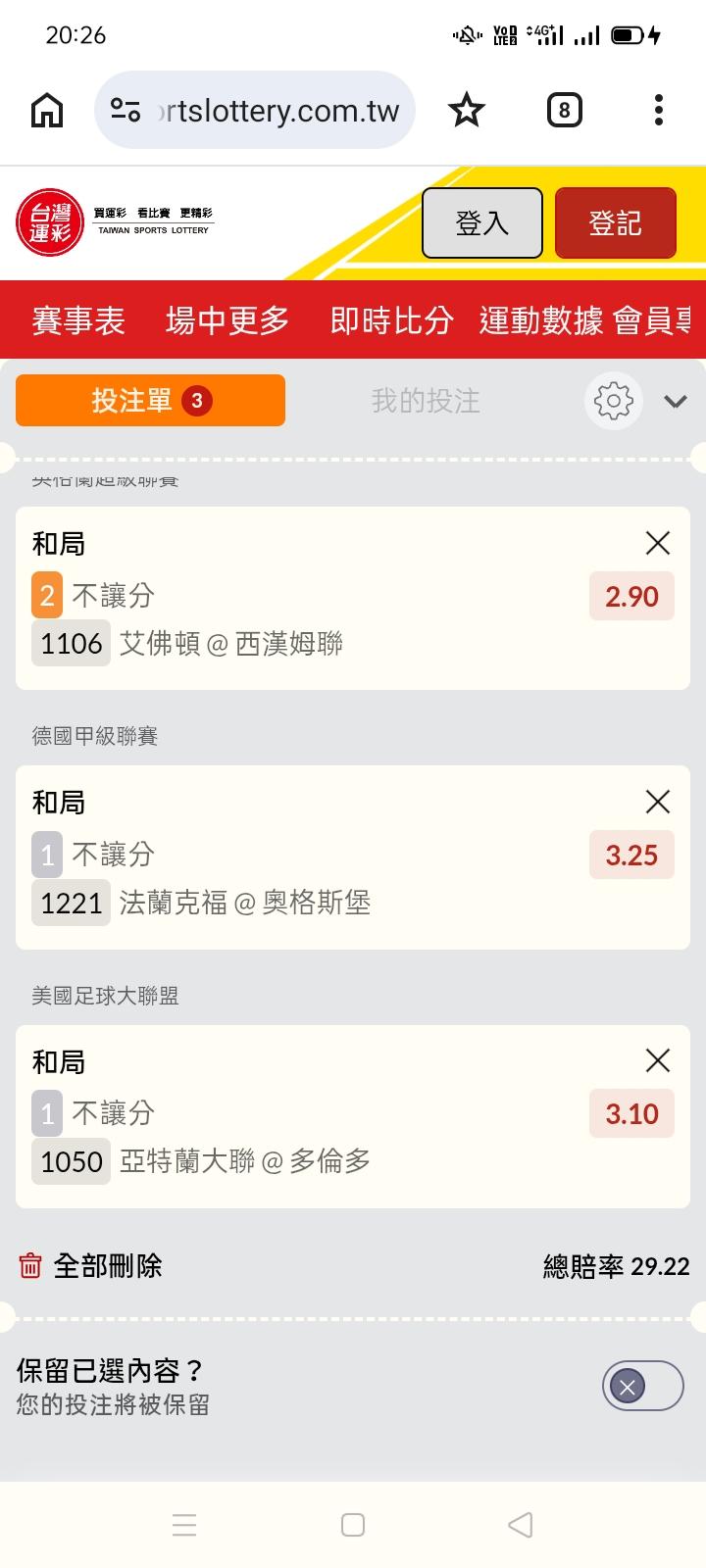Screen dimensions: 706x1568
Task: Enable the 保留已選內容 toggle
Action: pos(642,1386)
